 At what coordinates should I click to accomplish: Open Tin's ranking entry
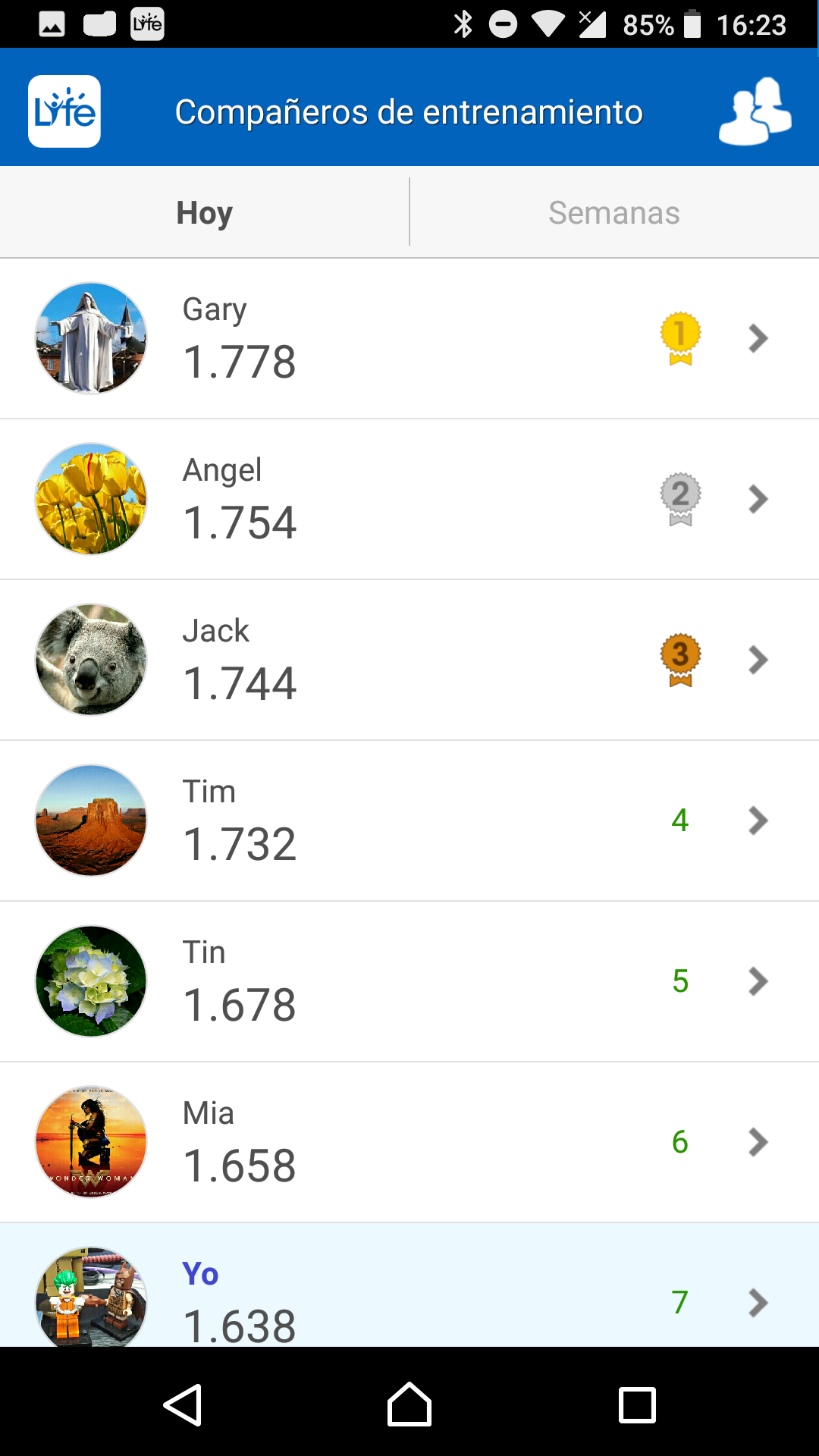point(409,982)
